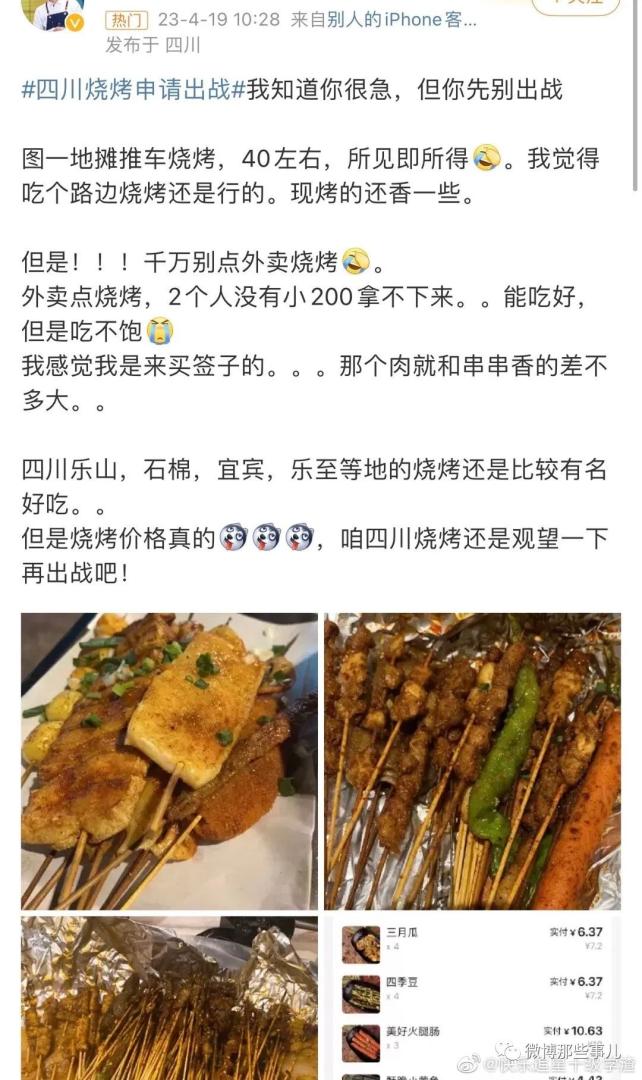Tap the 热门 tag
This screenshot has width=642, height=1080.
pyautogui.click(x=128, y=20)
